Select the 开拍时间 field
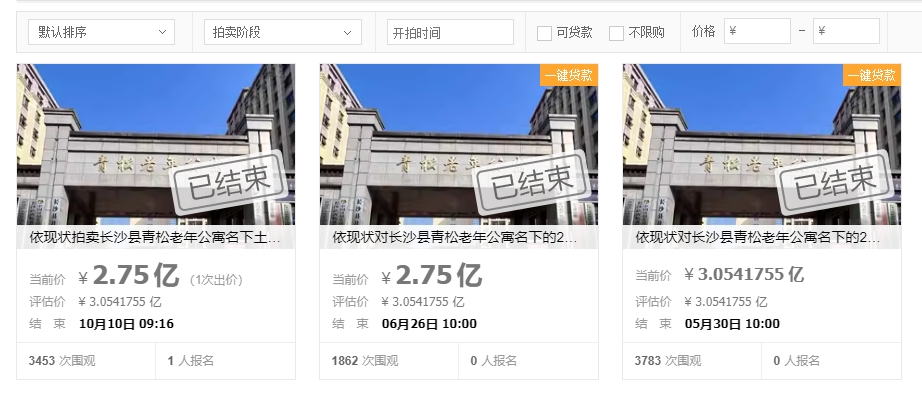The image size is (922, 400). (x=450, y=32)
